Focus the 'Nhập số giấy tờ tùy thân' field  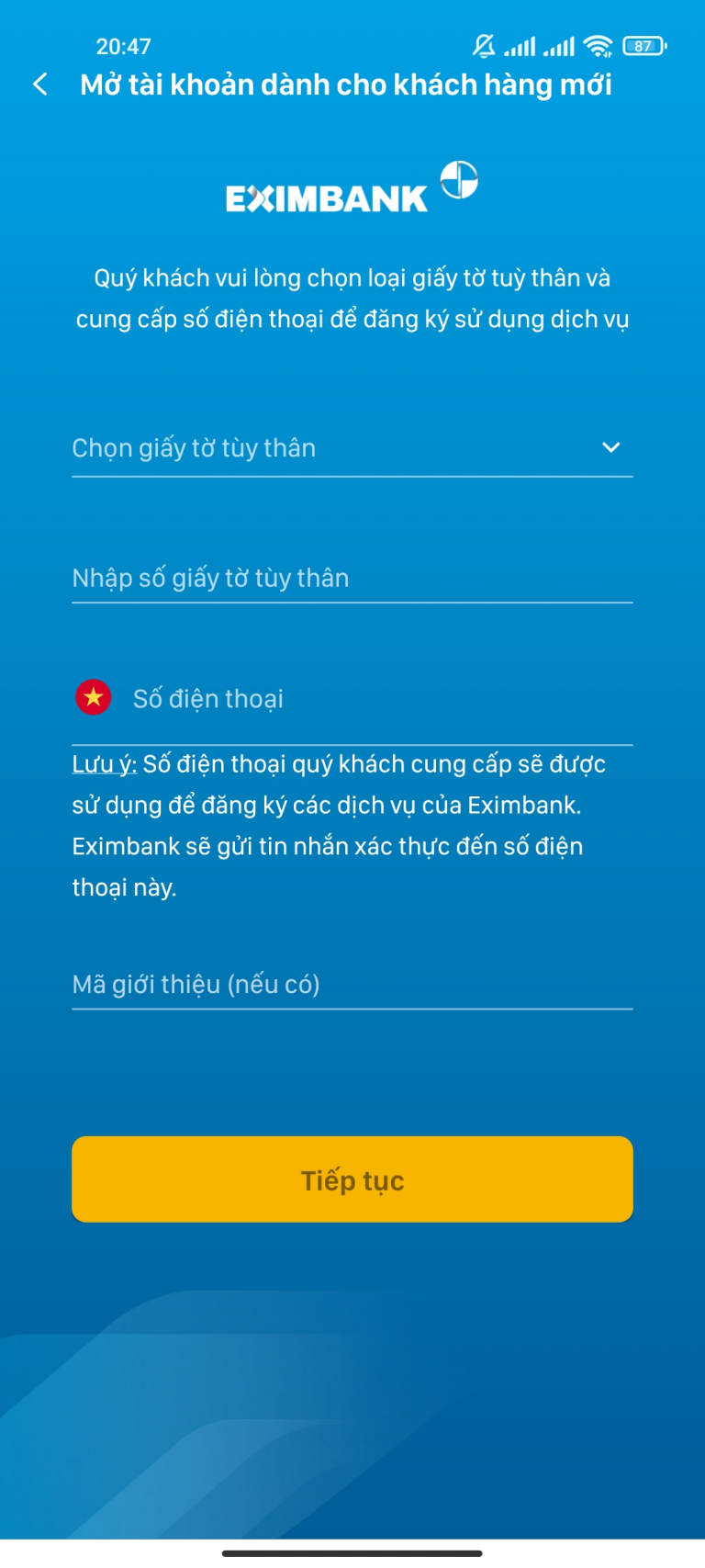coord(352,578)
